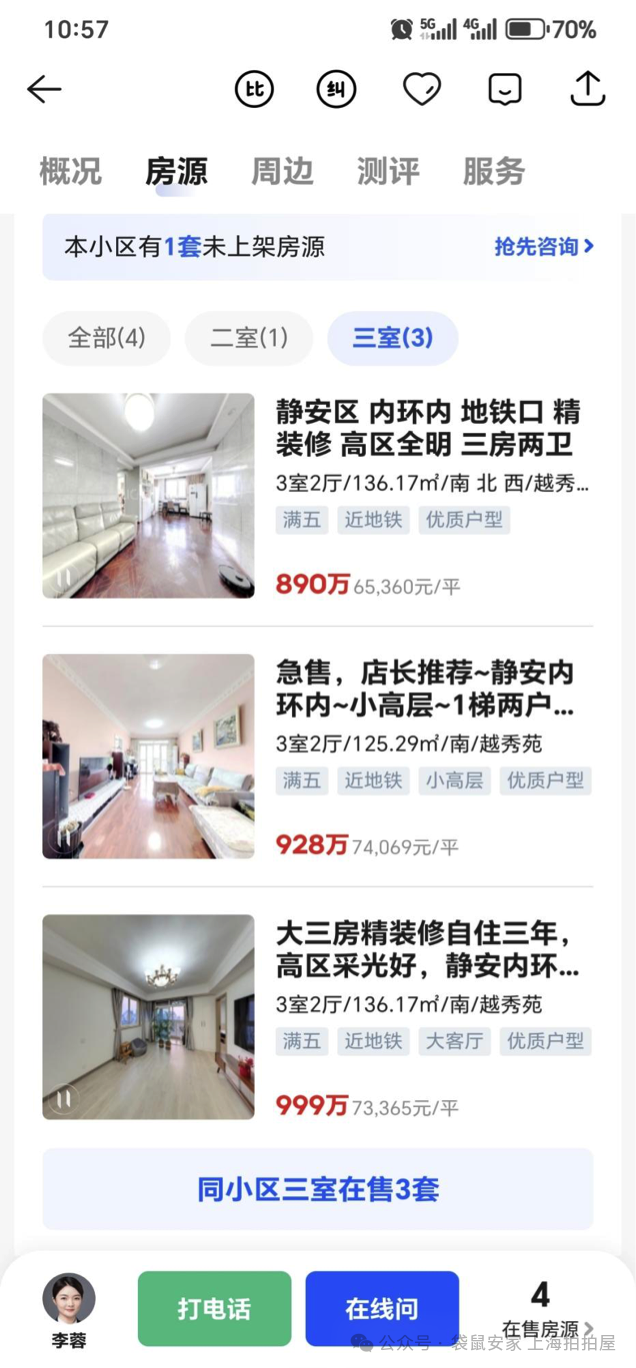Image resolution: width=636 pixels, height=1368 pixels.
Task: Select the 全部(4) filter chip
Action: [106, 338]
